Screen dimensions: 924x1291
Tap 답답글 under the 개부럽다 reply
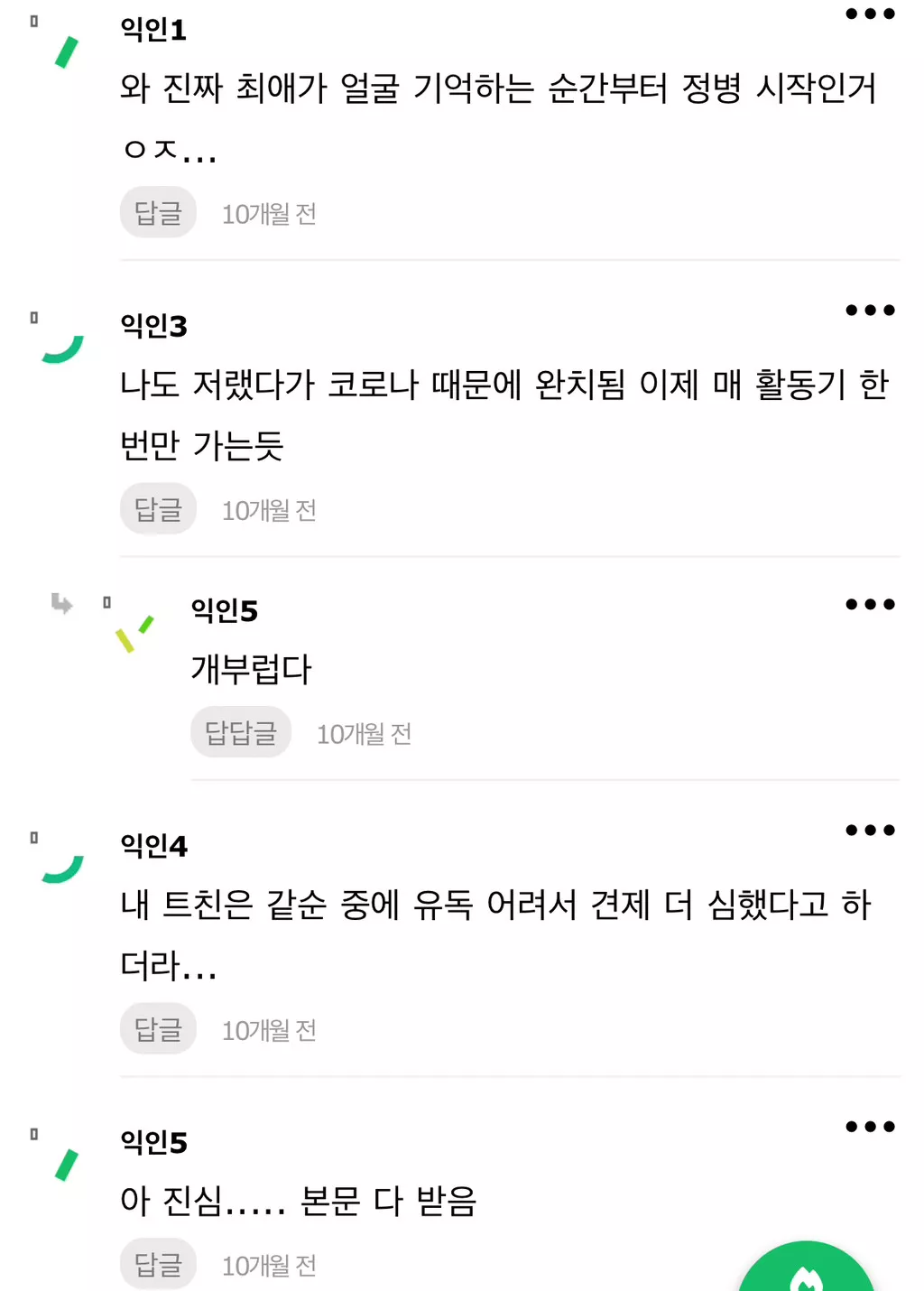pos(241,732)
